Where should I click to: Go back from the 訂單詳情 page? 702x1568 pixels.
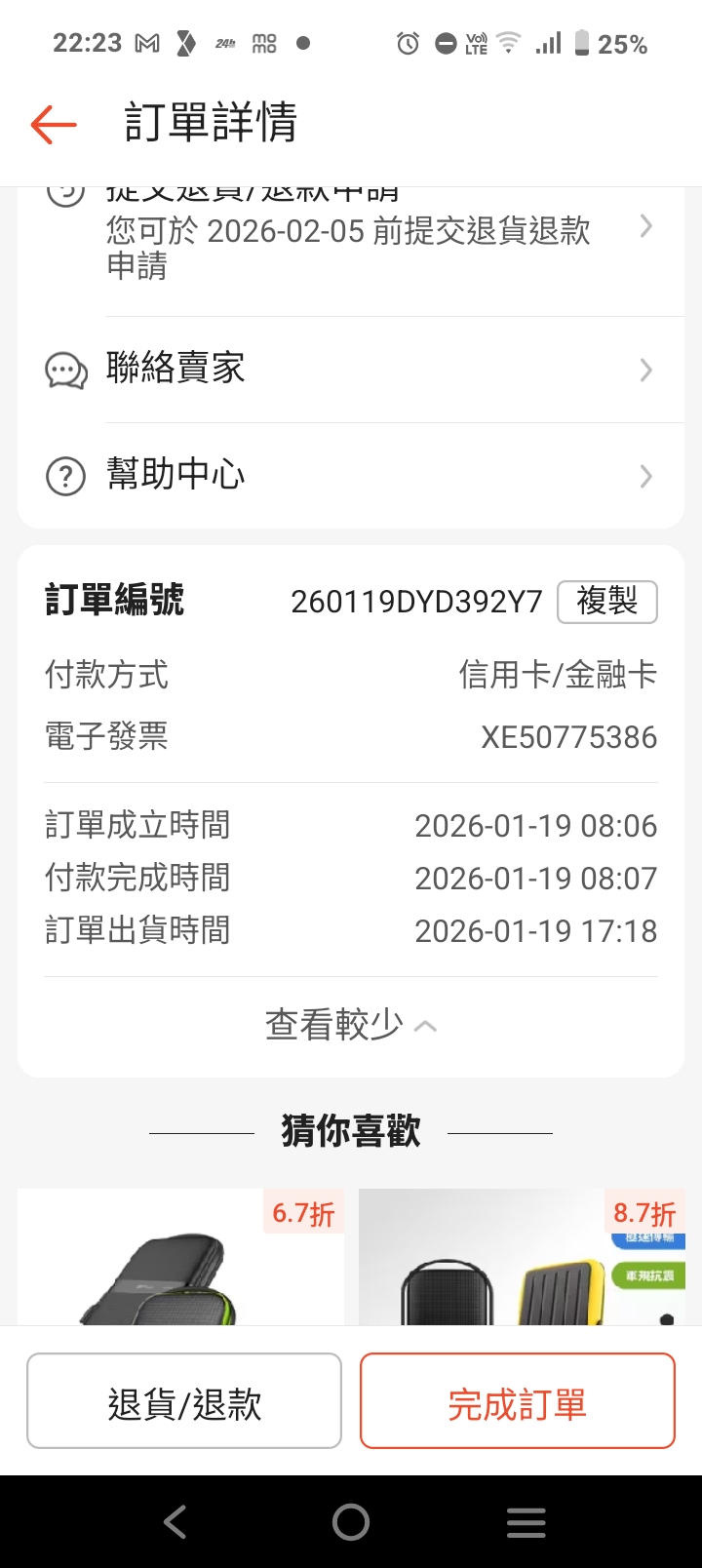pos(54,124)
